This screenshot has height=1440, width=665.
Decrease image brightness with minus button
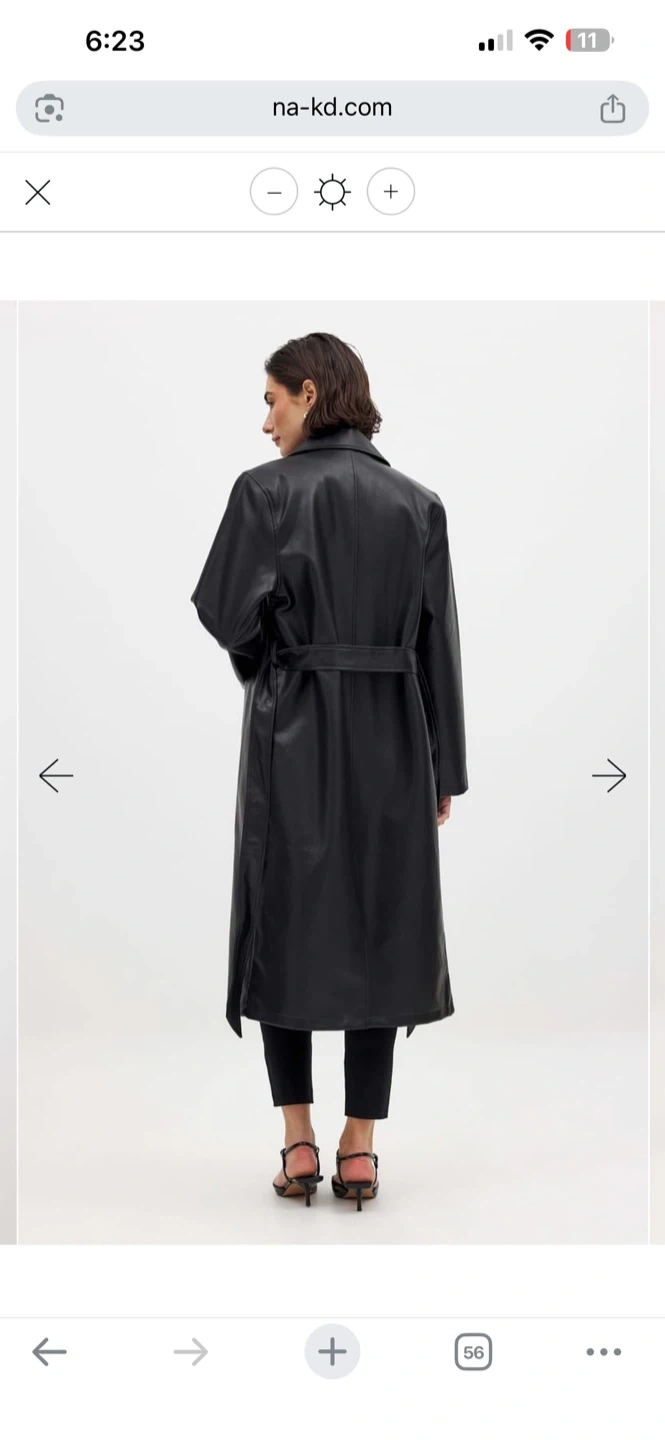click(274, 192)
